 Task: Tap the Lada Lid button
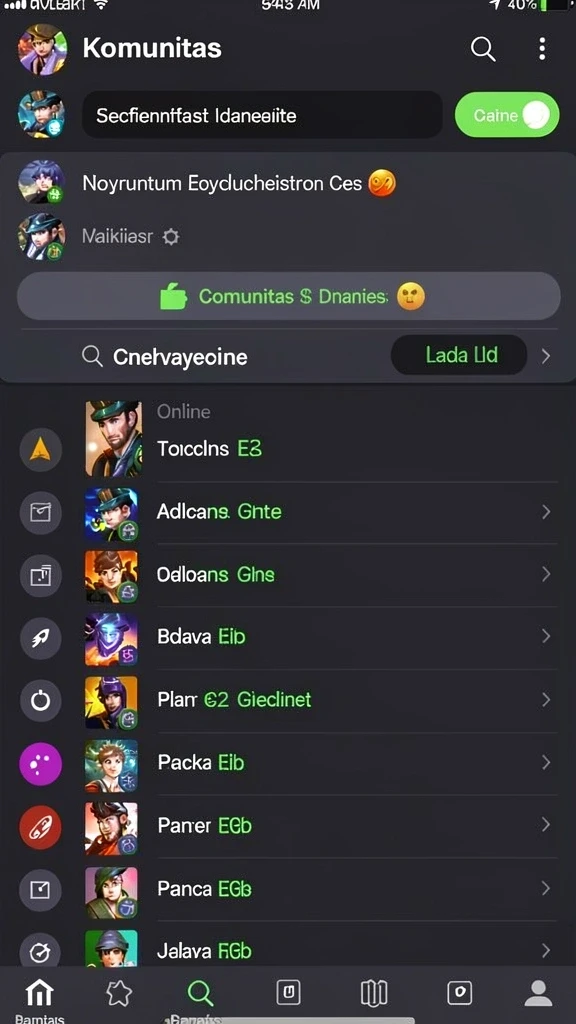[x=458, y=355]
